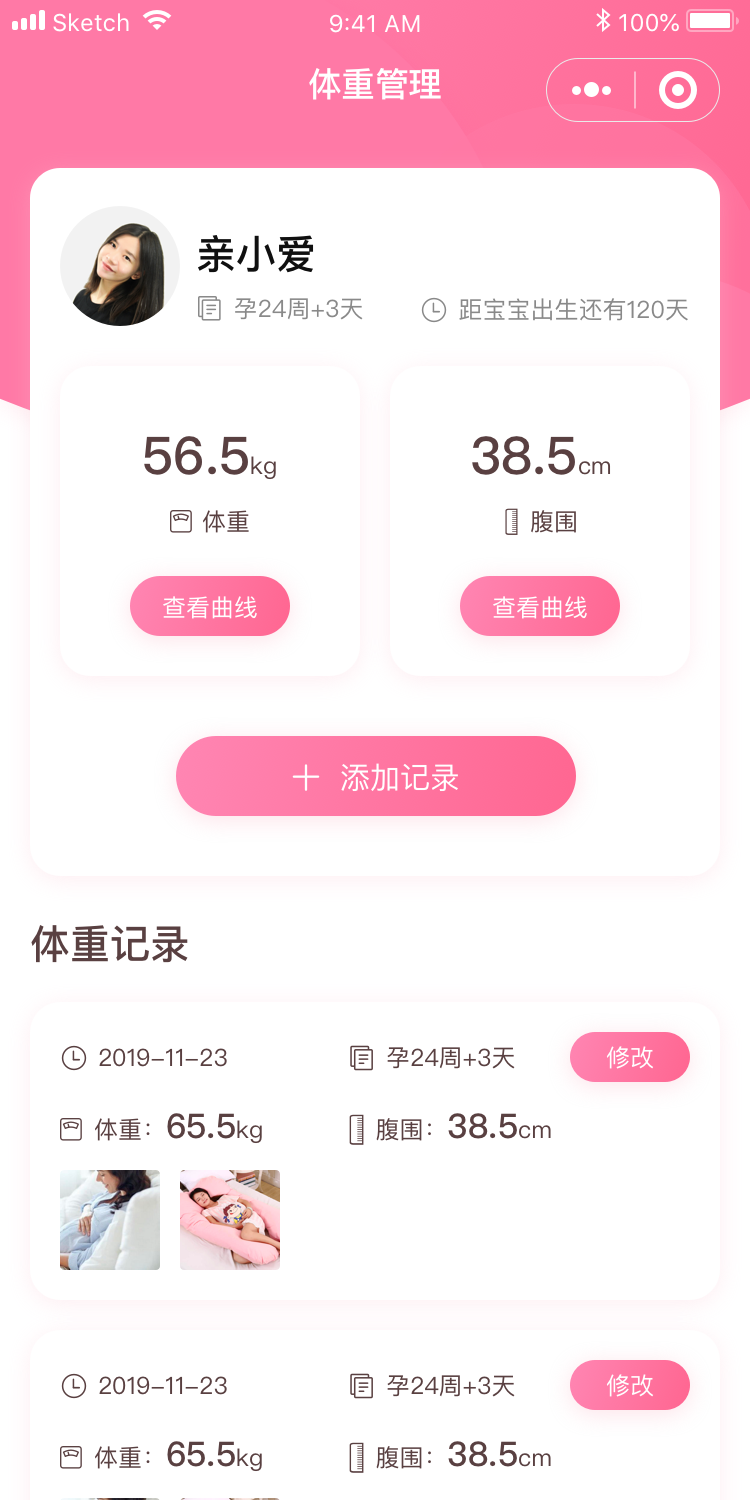Tap the 亲小爱 profile avatar

(120, 266)
